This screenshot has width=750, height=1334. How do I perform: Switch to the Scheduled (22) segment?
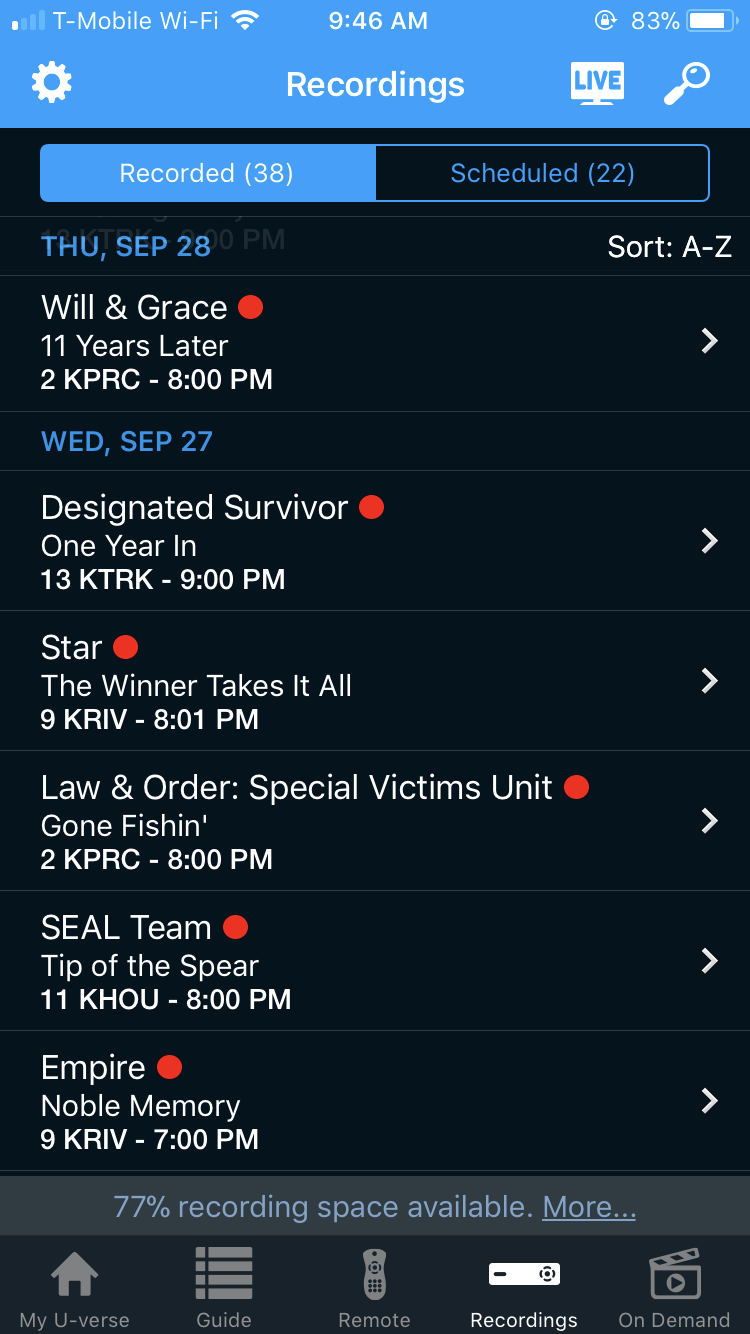pyautogui.click(x=542, y=173)
